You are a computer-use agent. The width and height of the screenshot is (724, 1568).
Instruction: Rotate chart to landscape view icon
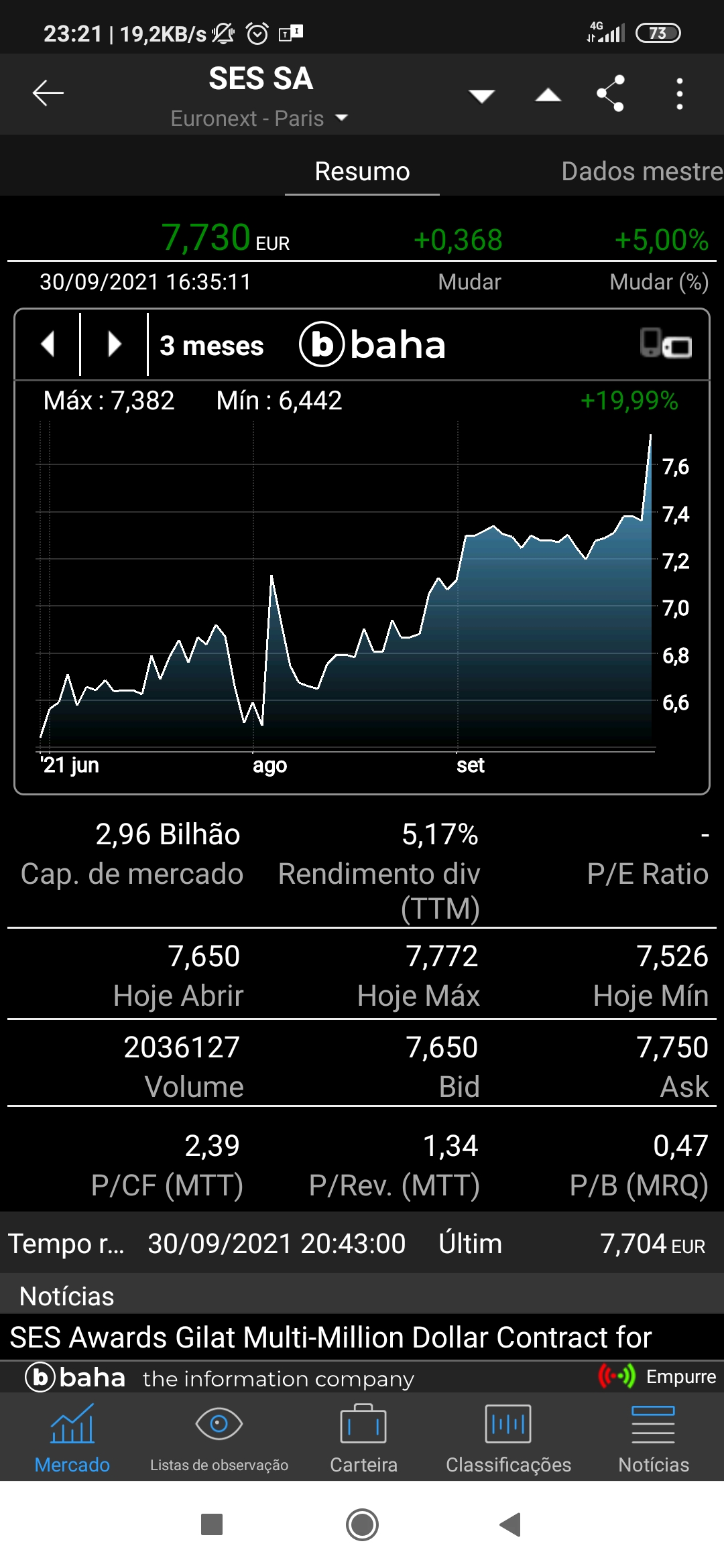click(666, 344)
